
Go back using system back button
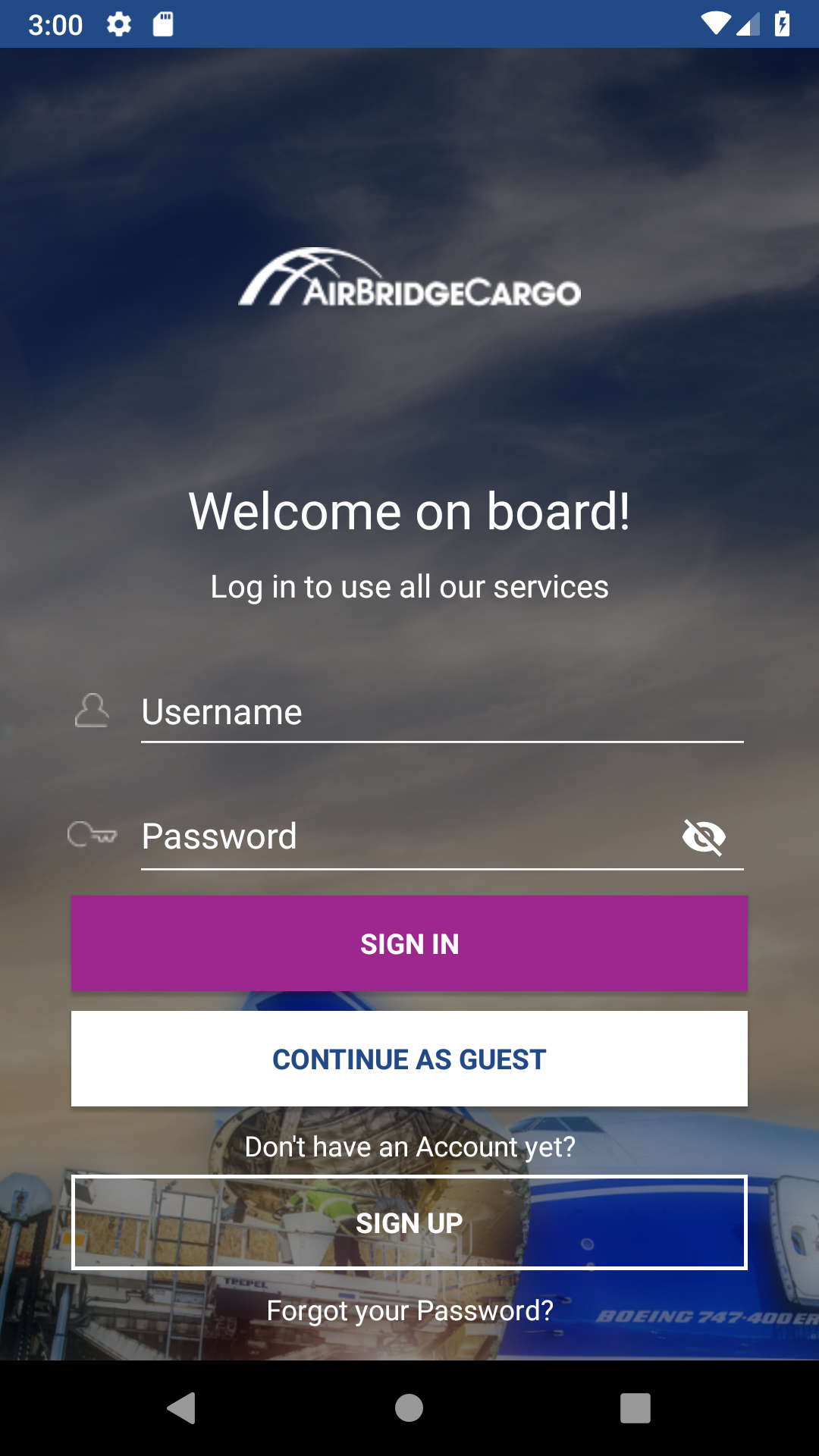[x=182, y=1408]
